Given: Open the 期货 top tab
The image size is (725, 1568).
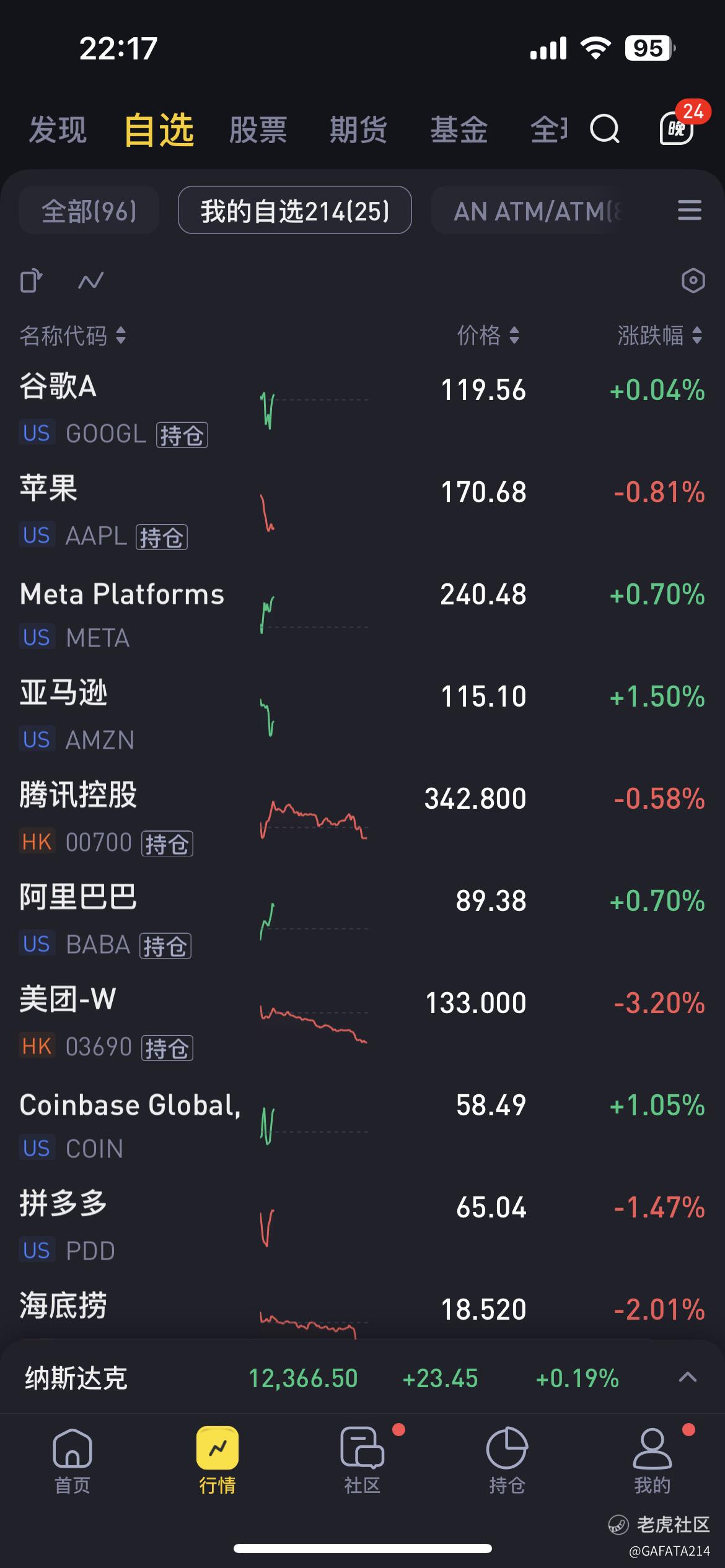Looking at the screenshot, I should tap(358, 130).
